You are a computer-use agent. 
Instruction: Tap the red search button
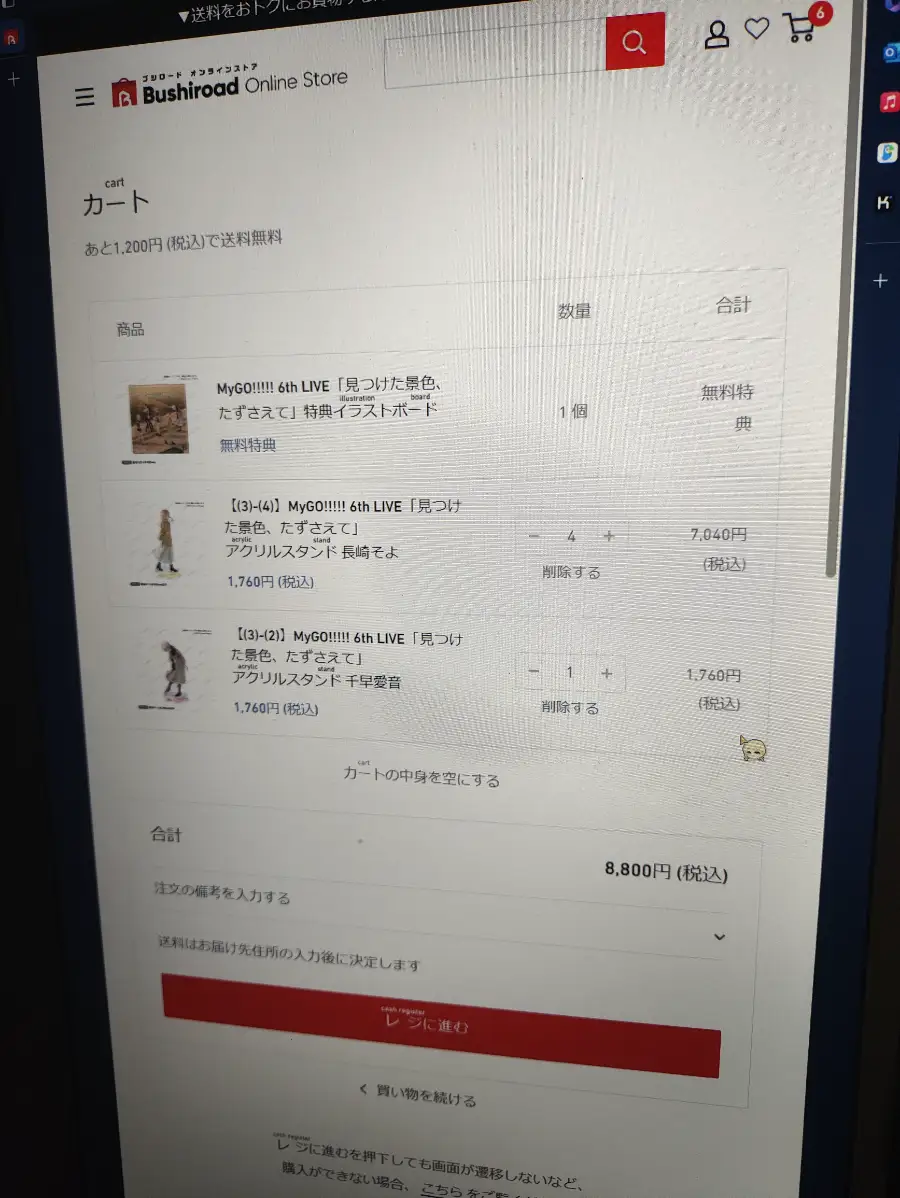(x=634, y=43)
